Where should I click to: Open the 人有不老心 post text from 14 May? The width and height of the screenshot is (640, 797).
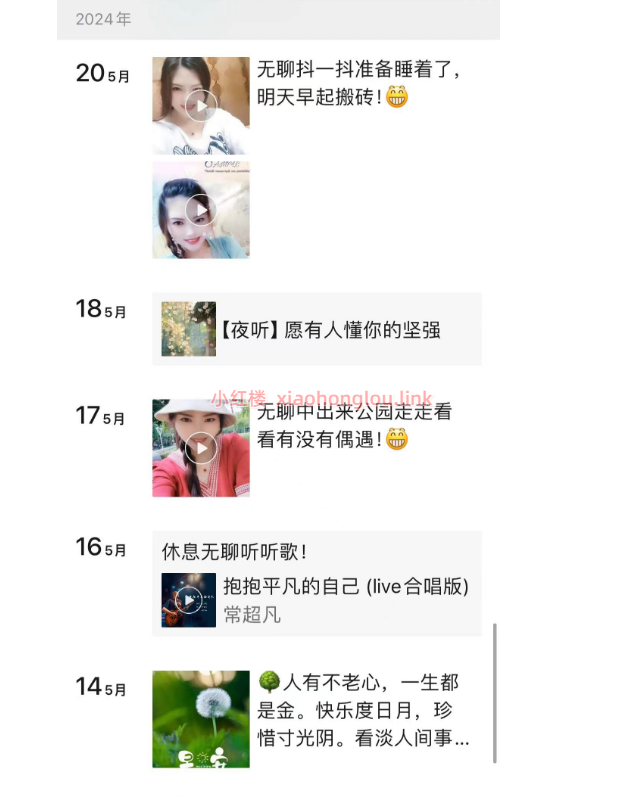362,711
